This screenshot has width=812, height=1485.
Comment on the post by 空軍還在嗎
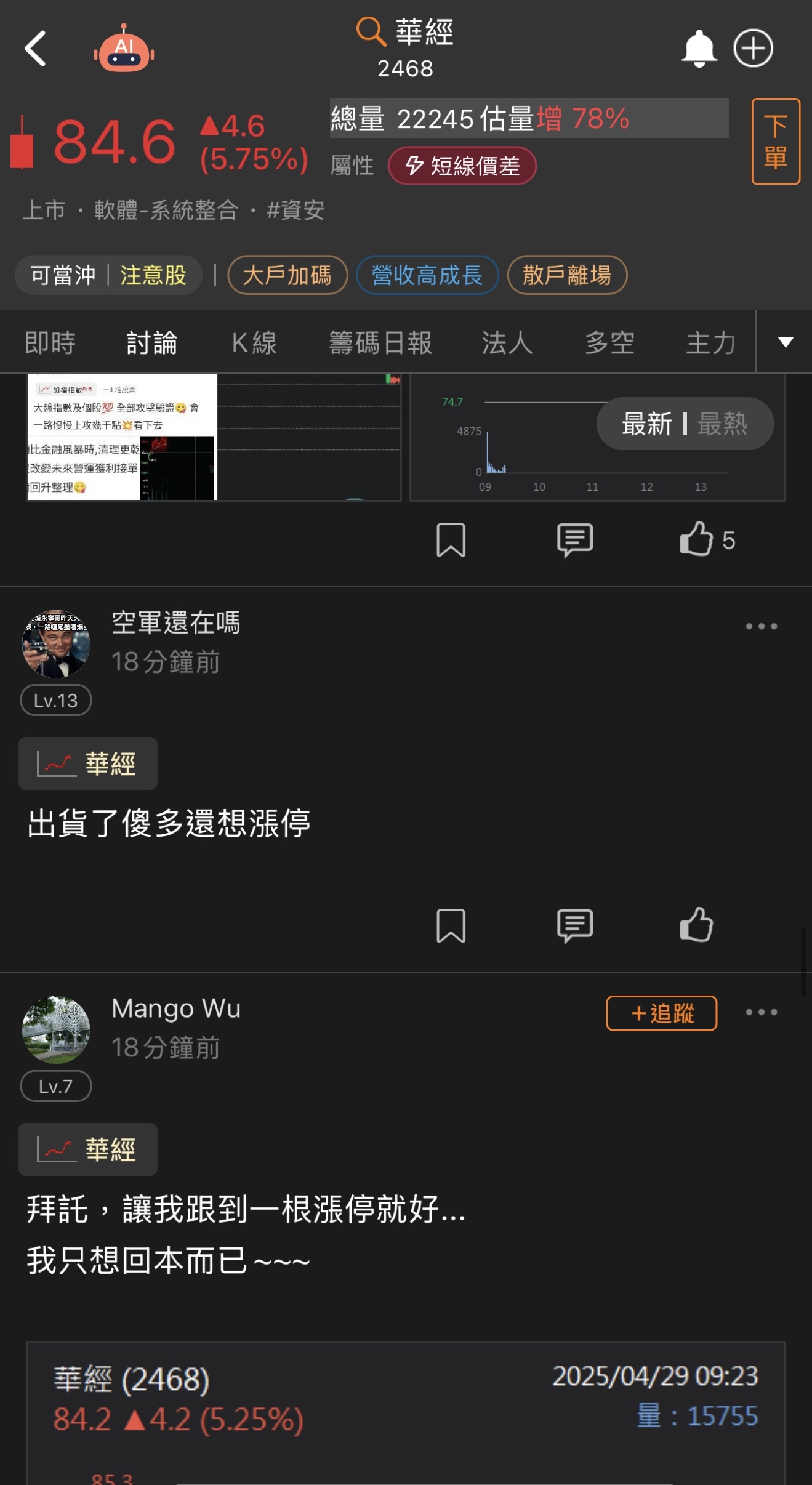click(x=574, y=925)
